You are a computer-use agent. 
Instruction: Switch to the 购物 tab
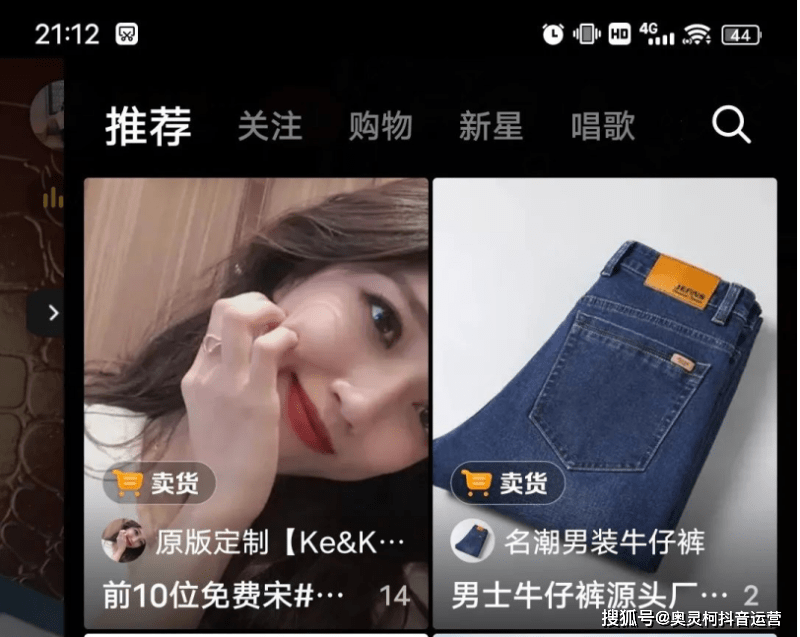click(380, 127)
